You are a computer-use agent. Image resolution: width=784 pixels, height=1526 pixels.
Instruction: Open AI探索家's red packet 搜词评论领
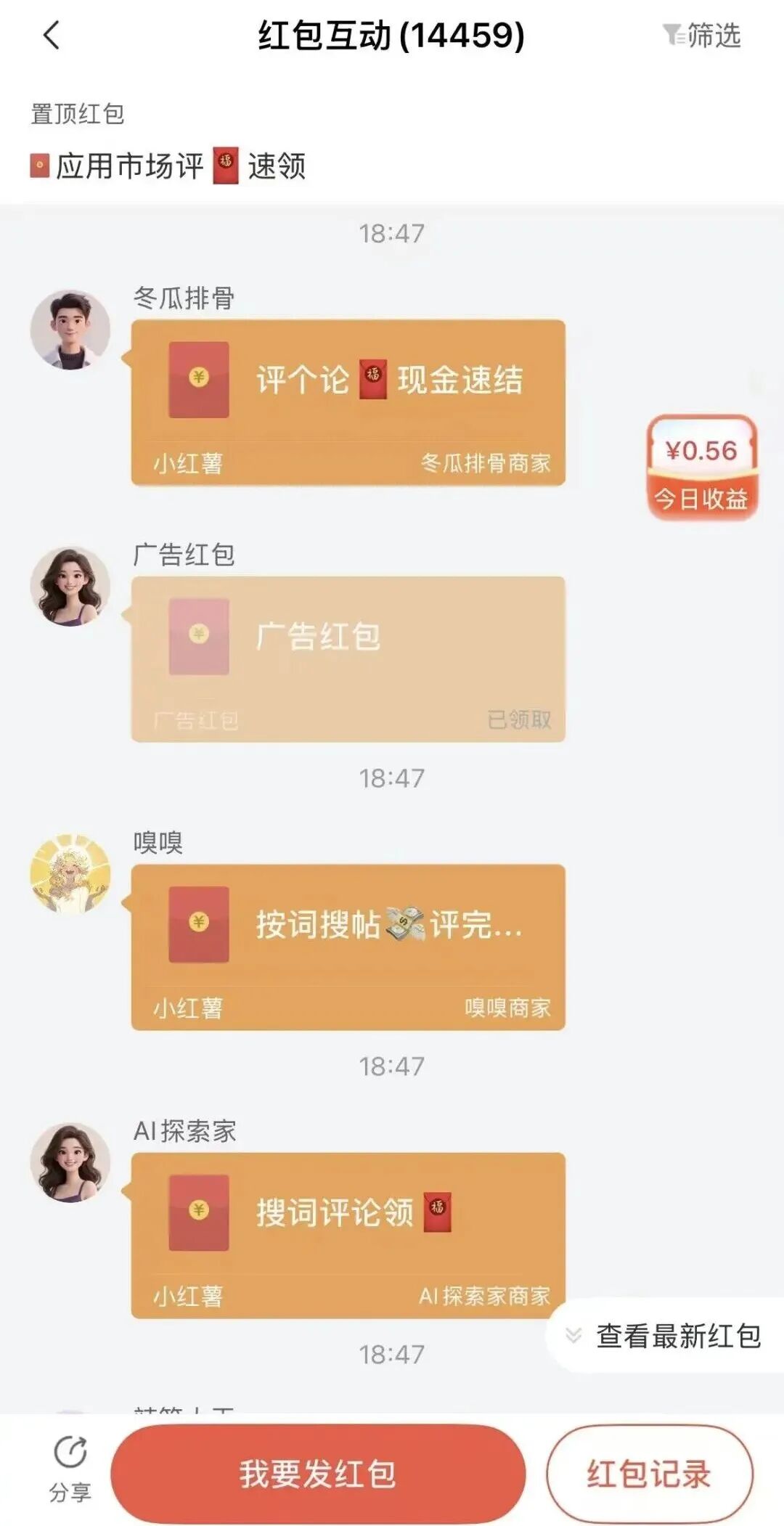tap(348, 1235)
